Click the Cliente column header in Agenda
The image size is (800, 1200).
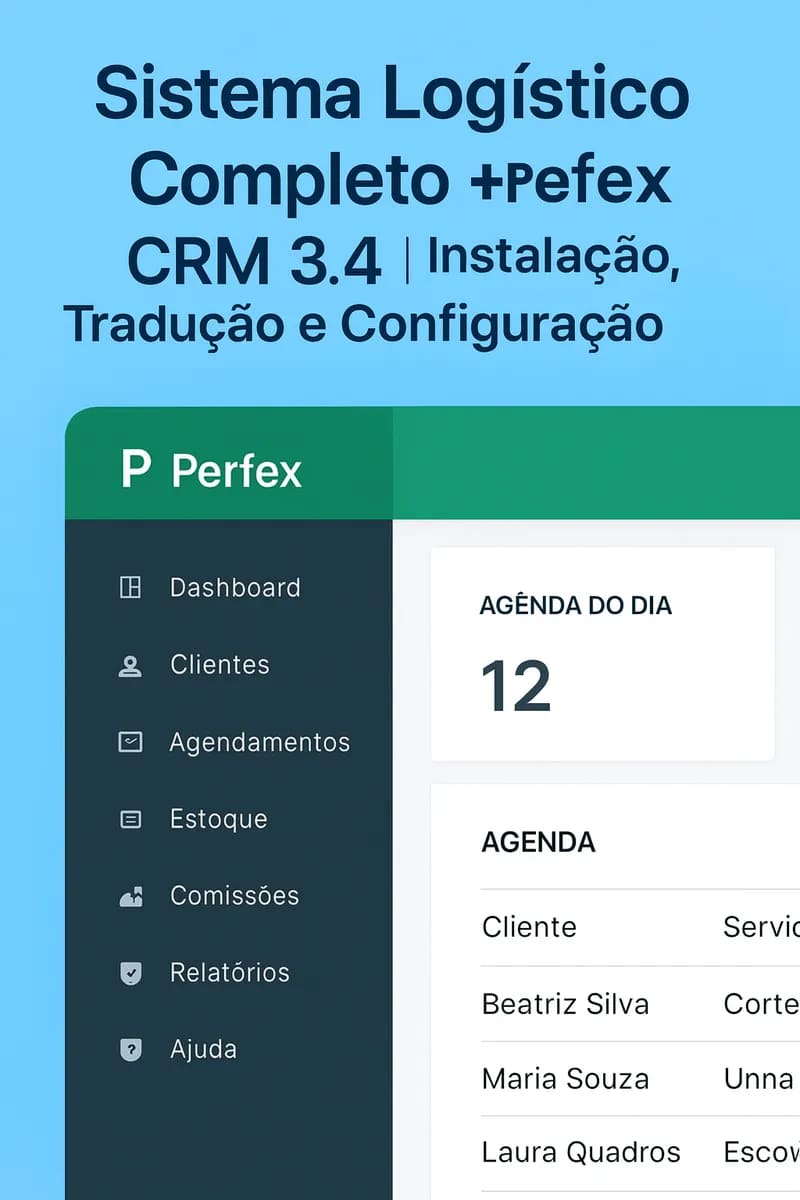point(529,927)
